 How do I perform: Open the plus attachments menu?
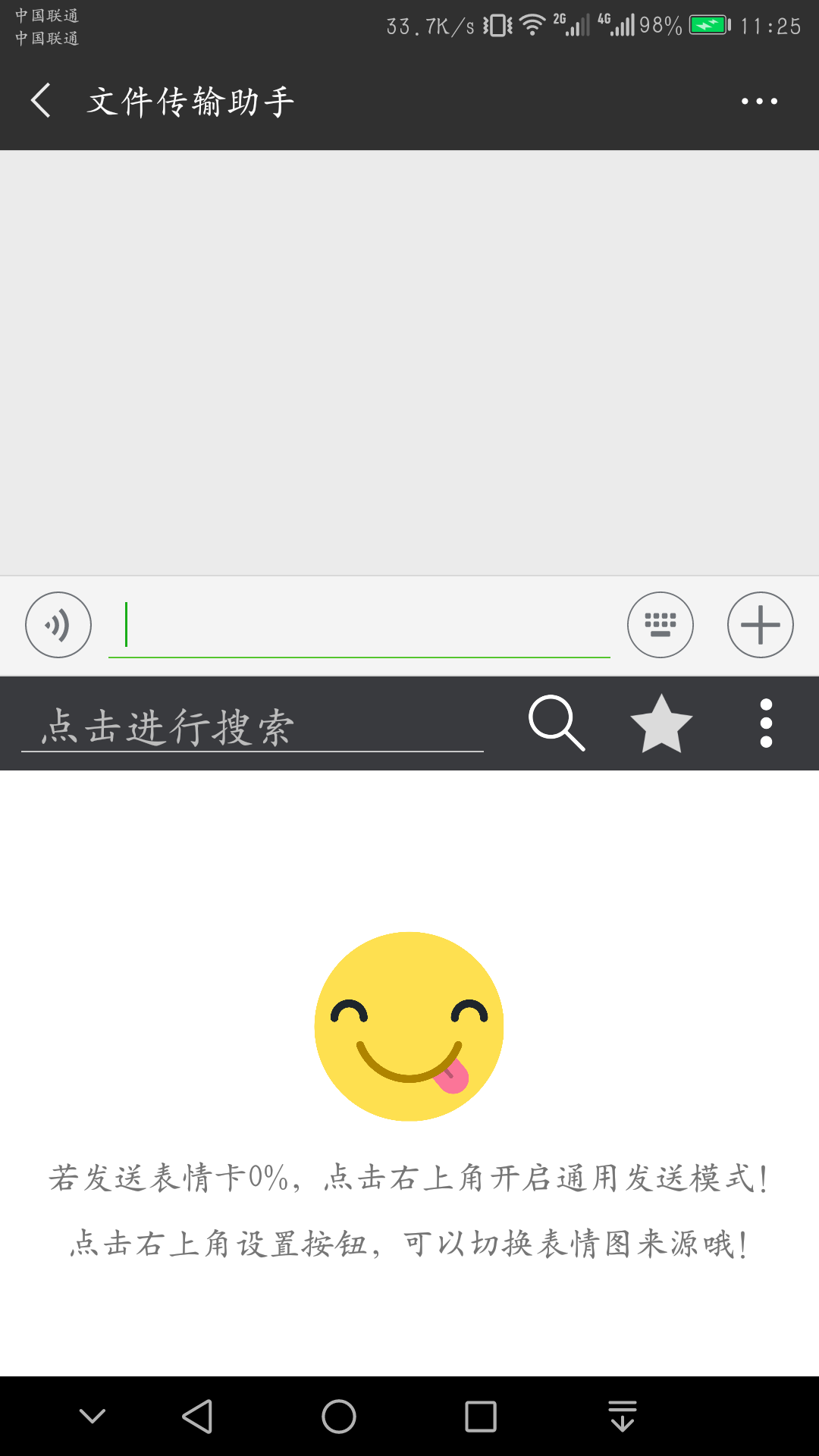760,625
